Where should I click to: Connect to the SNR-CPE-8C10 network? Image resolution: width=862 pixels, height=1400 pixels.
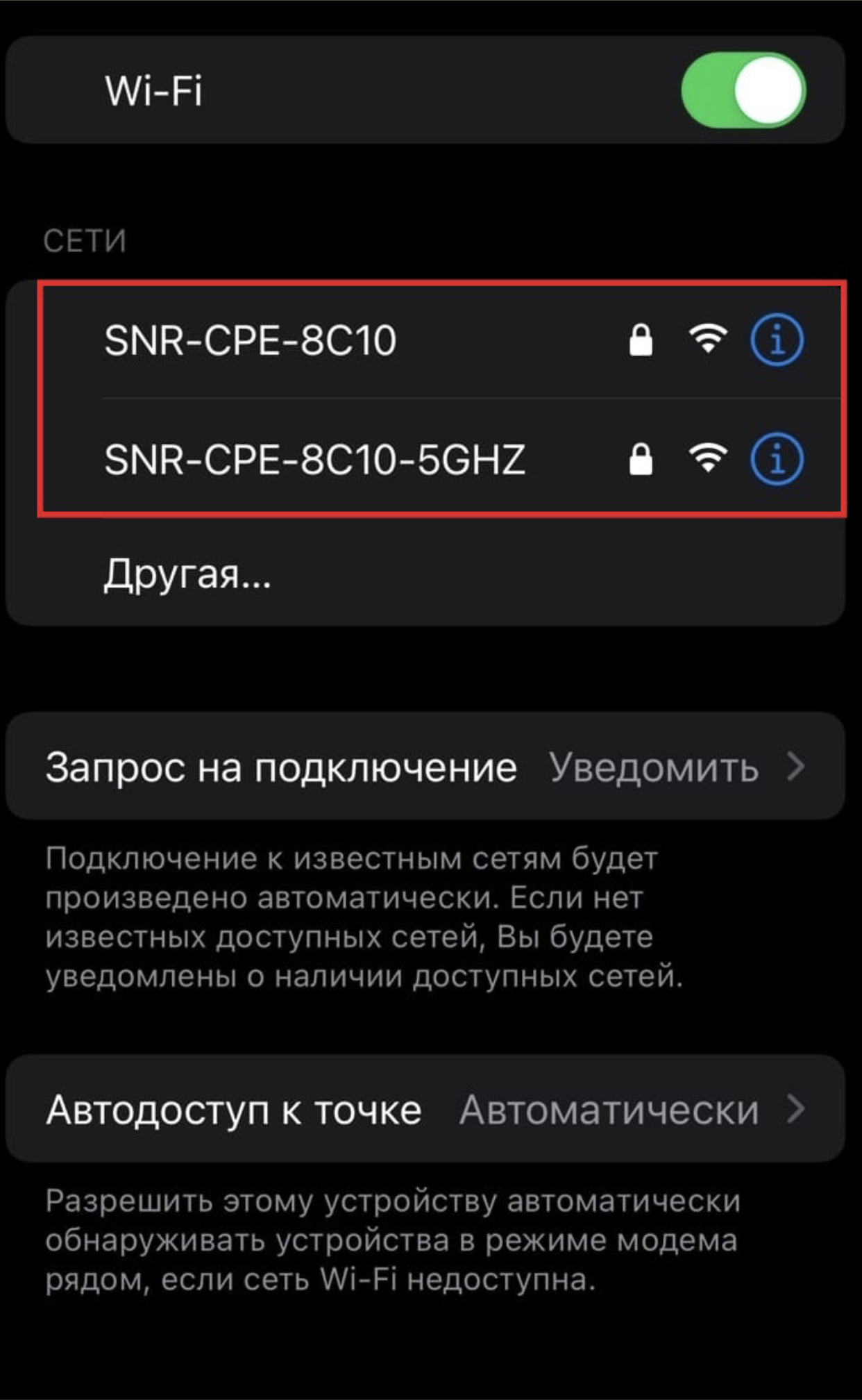click(250, 340)
